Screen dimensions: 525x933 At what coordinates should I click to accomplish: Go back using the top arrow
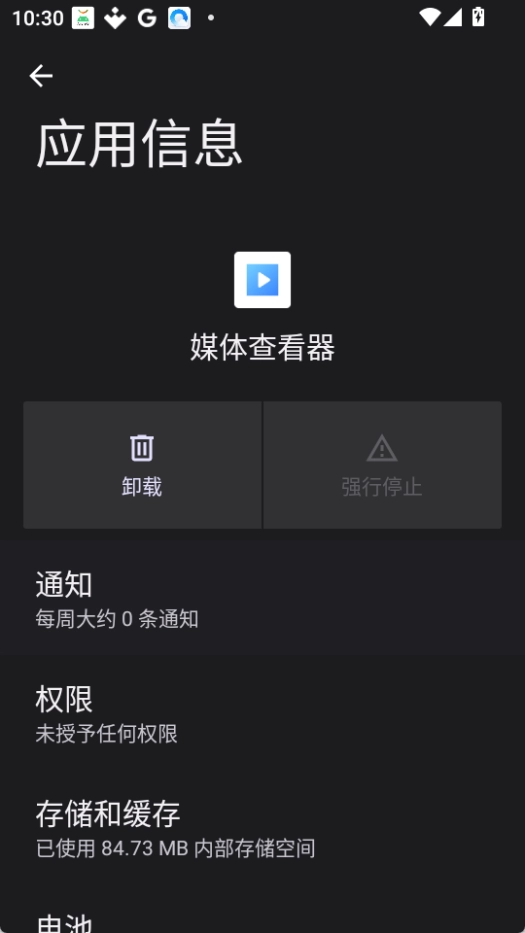(x=41, y=76)
